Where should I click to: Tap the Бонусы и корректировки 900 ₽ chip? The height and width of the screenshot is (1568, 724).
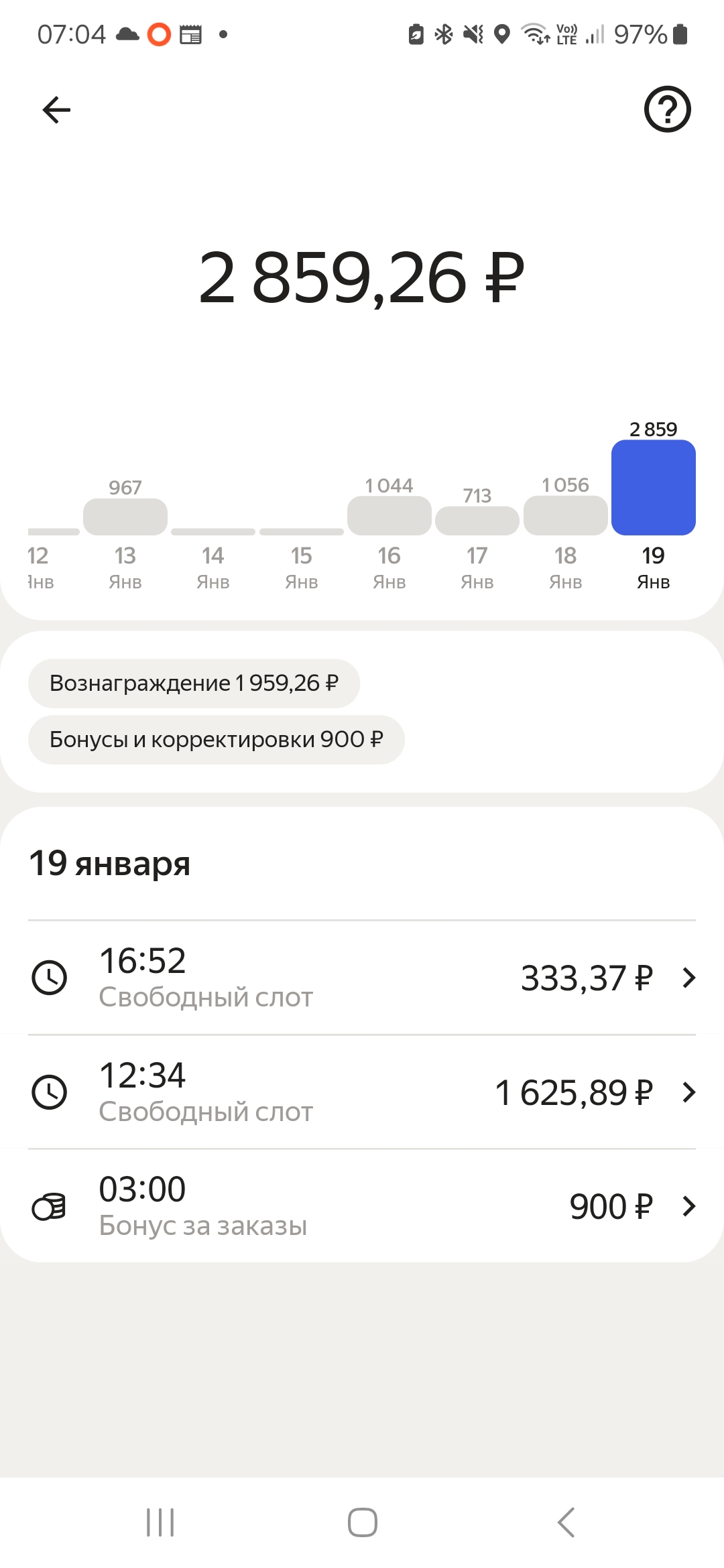[x=216, y=740]
